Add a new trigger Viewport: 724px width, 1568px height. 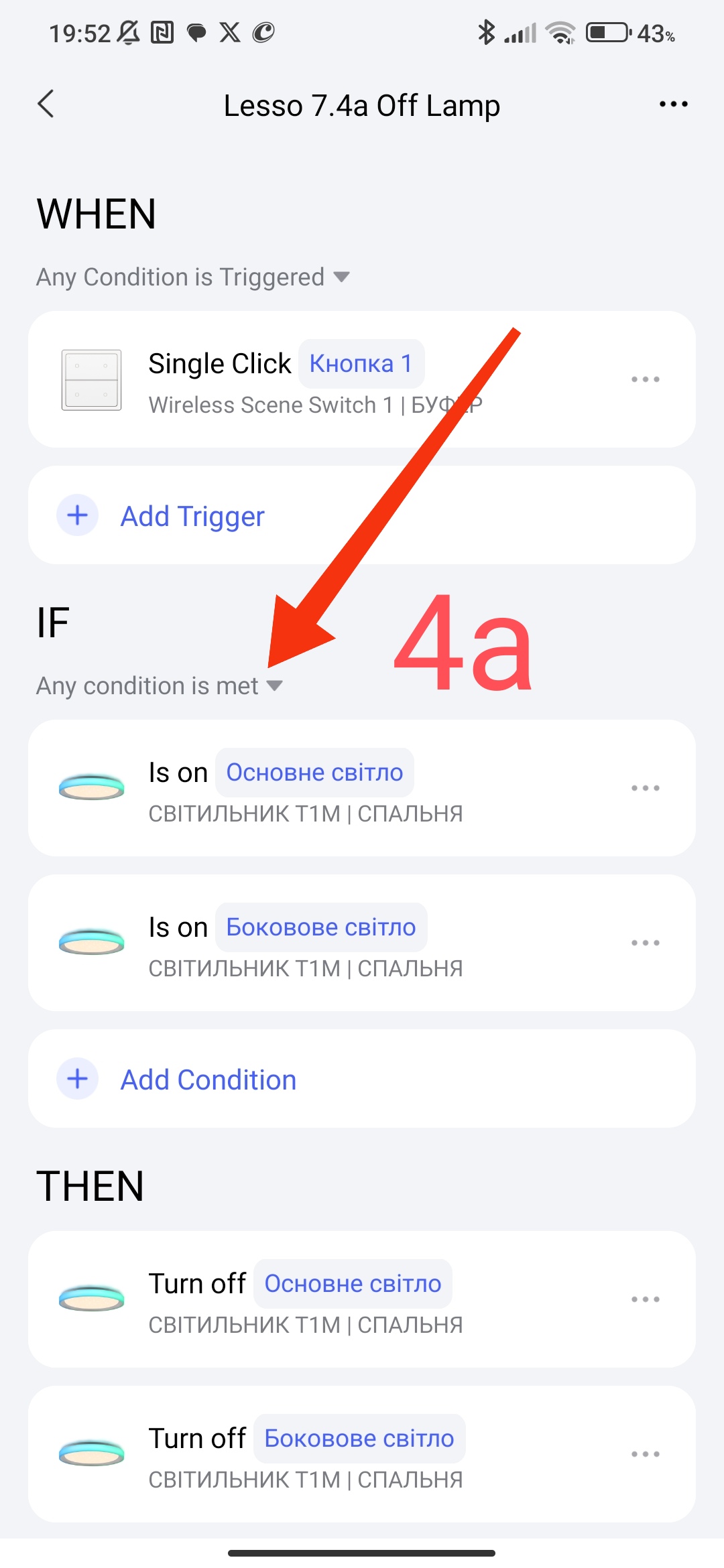[193, 517]
